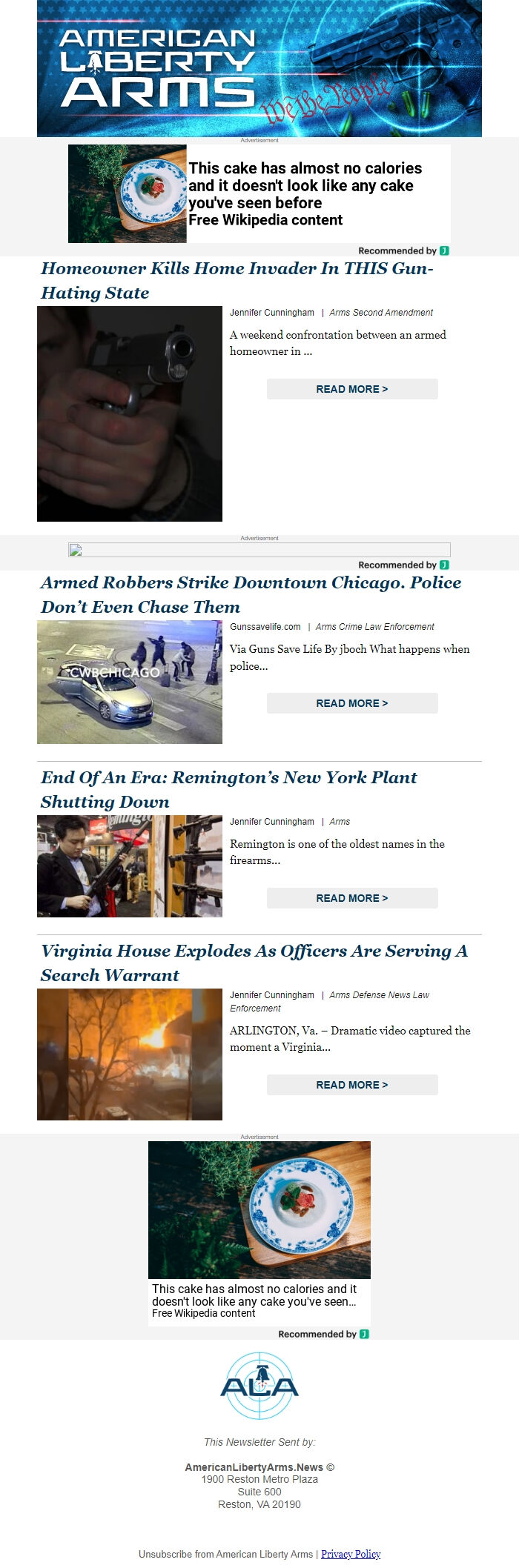Viewport: 519px width, 1568px height.
Task: Unsubscribe from American Liberty Arms
Action: pos(225,1554)
